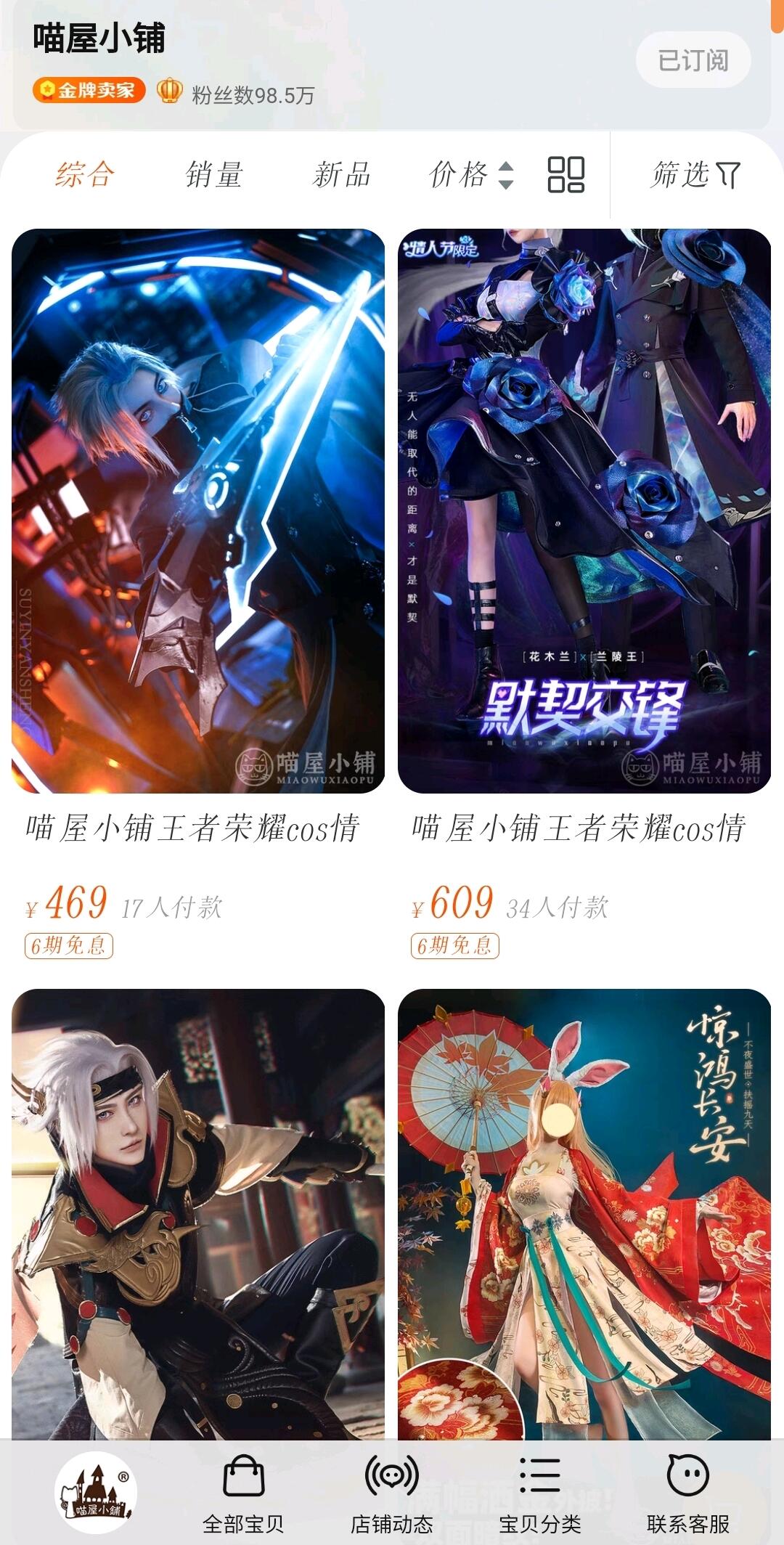Switch to the 综合 sorting tab
The image size is (784, 1545).
[x=85, y=175]
